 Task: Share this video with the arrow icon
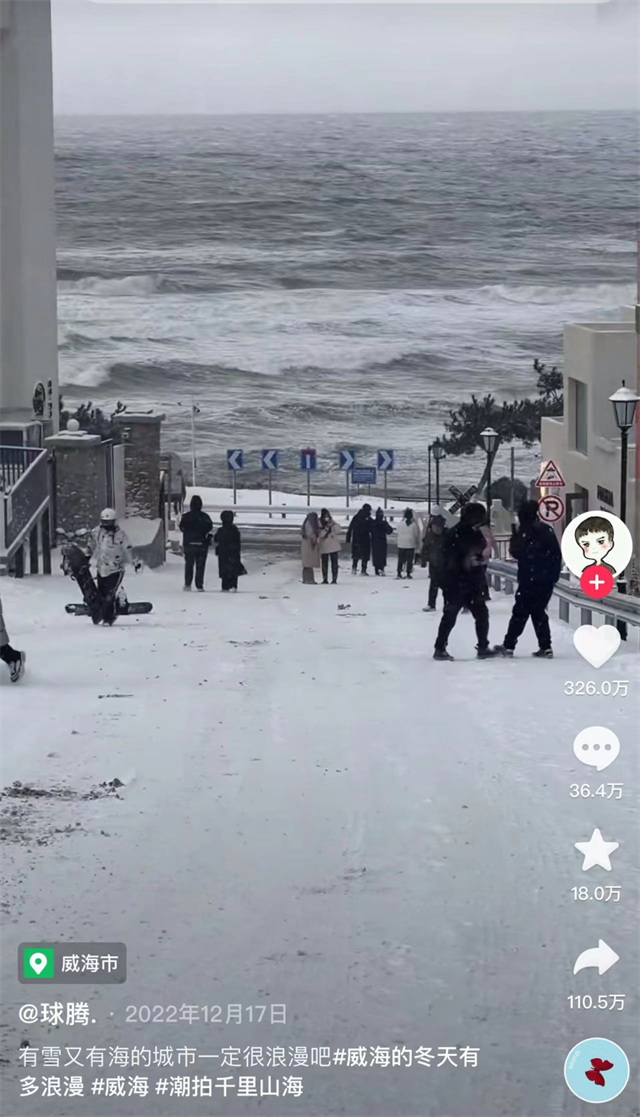[x=596, y=958]
